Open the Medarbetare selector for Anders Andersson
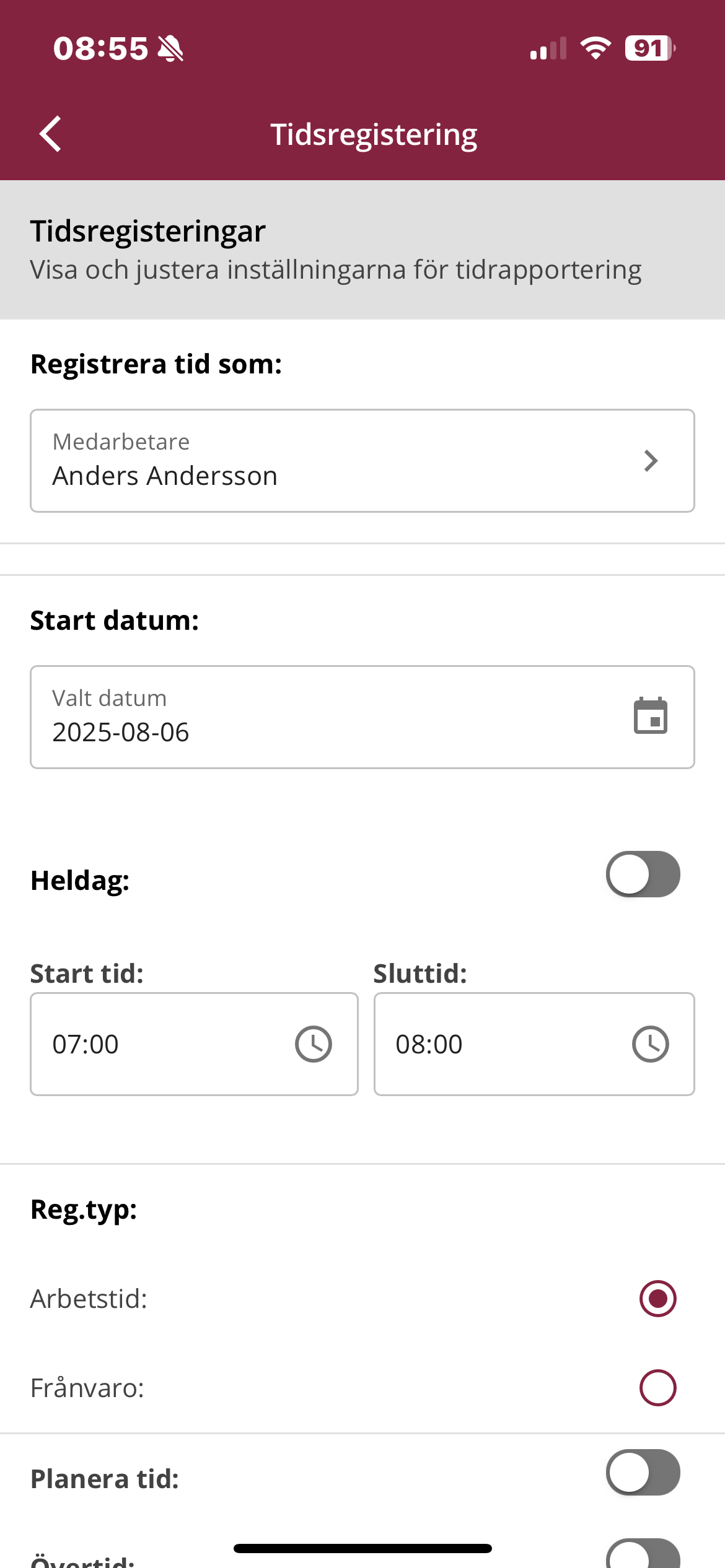 tap(362, 461)
